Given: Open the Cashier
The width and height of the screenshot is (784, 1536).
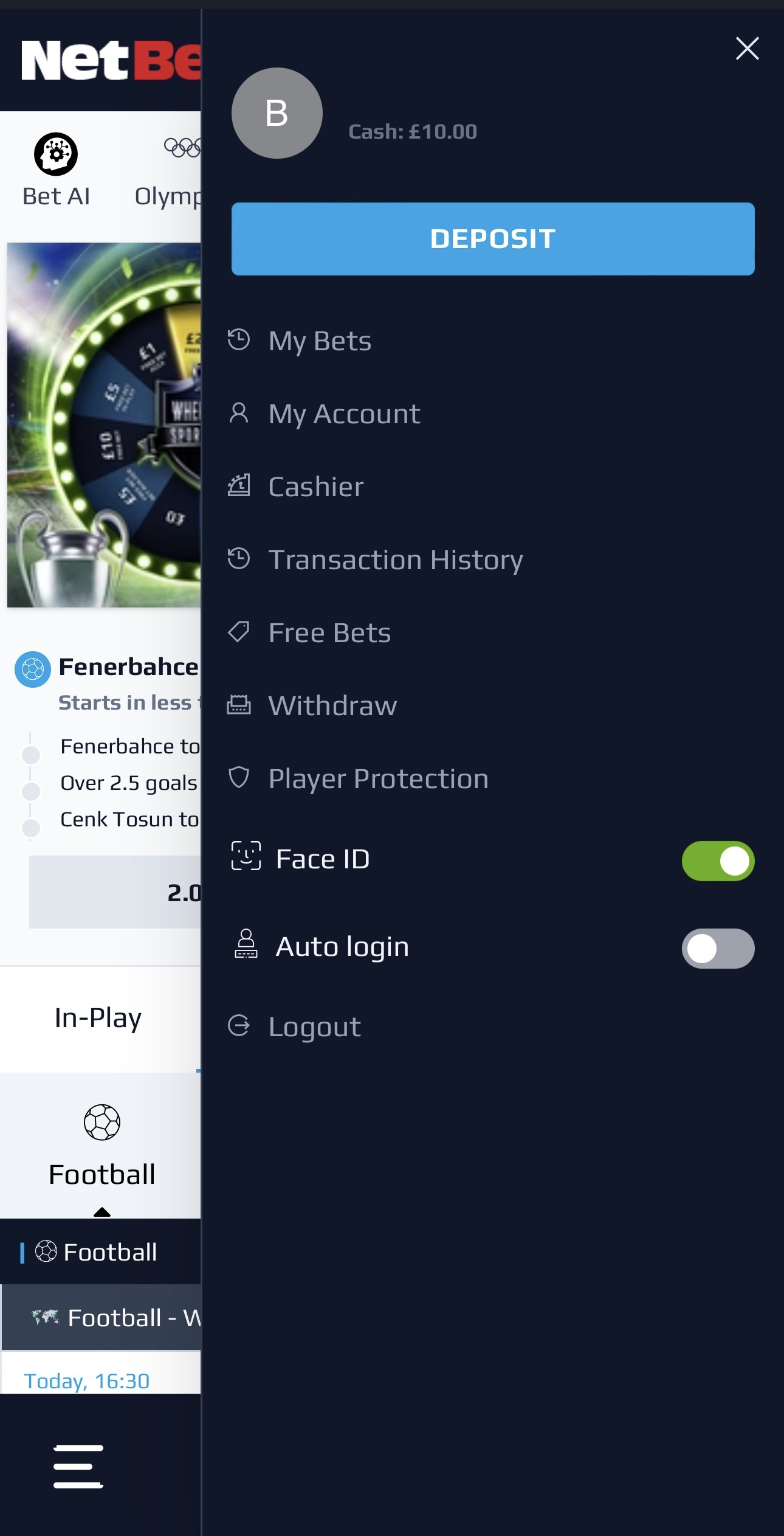Looking at the screenshot, I should coord(314,486).
